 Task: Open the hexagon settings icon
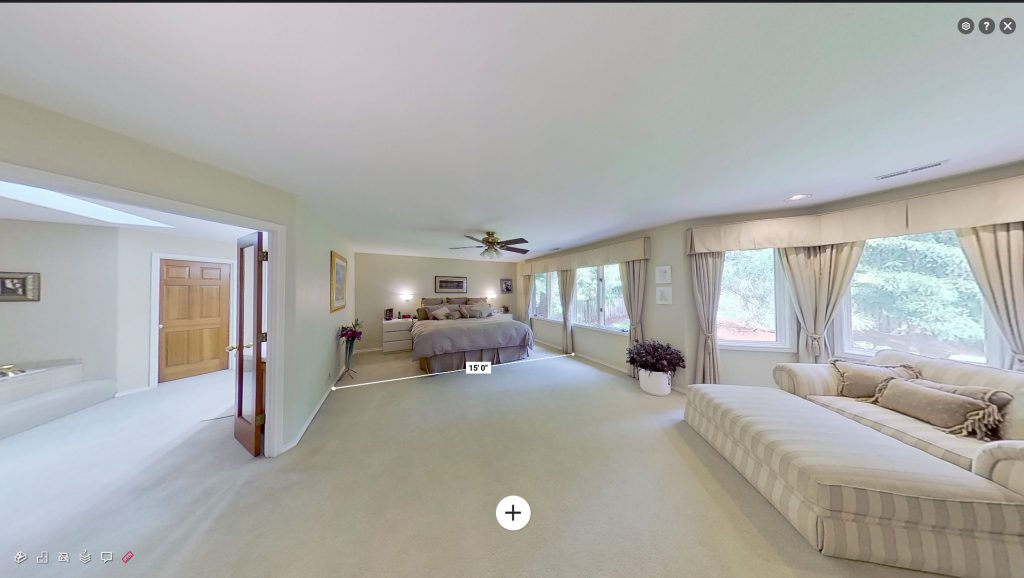(x=965, y=26)
